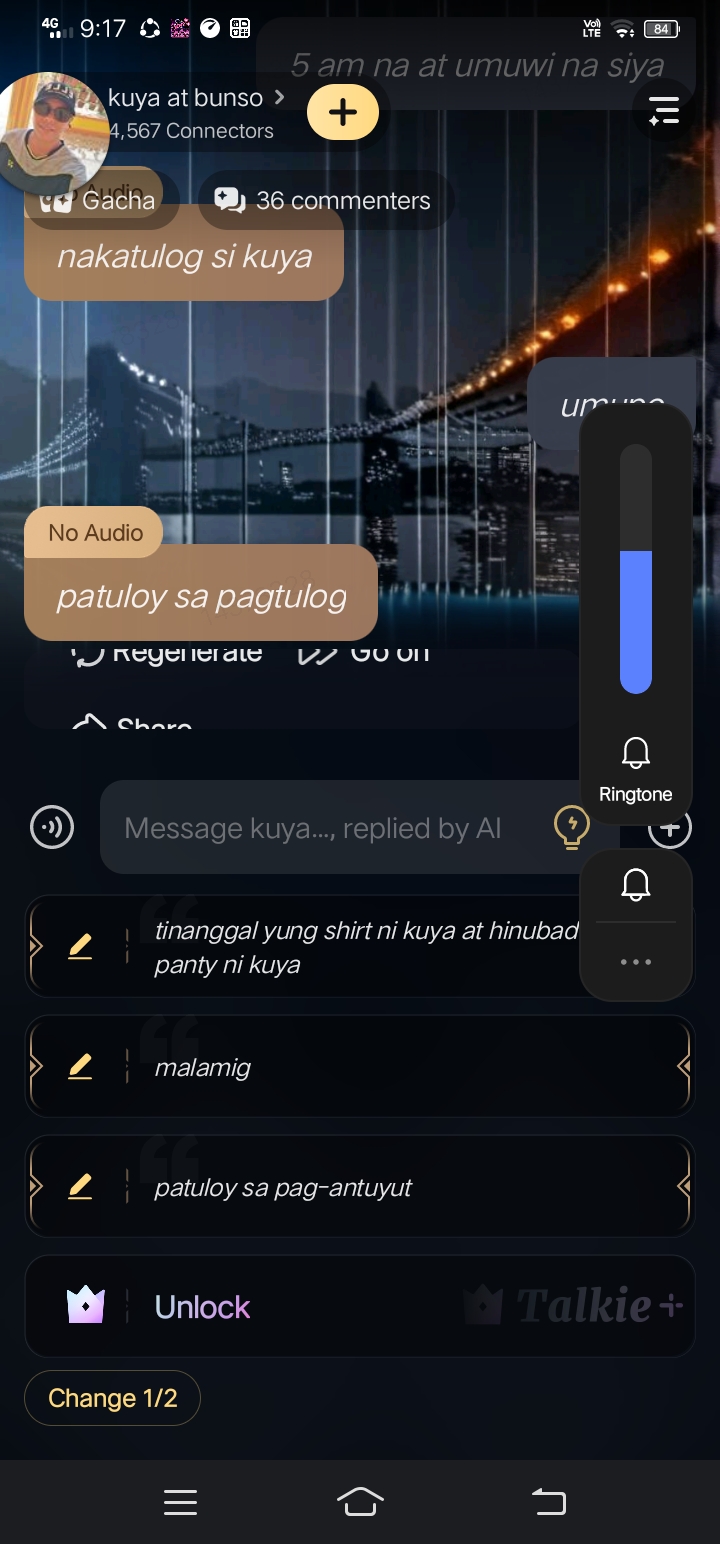
Task: Tap the voice call icon beside message box
Action: [52, 828]
